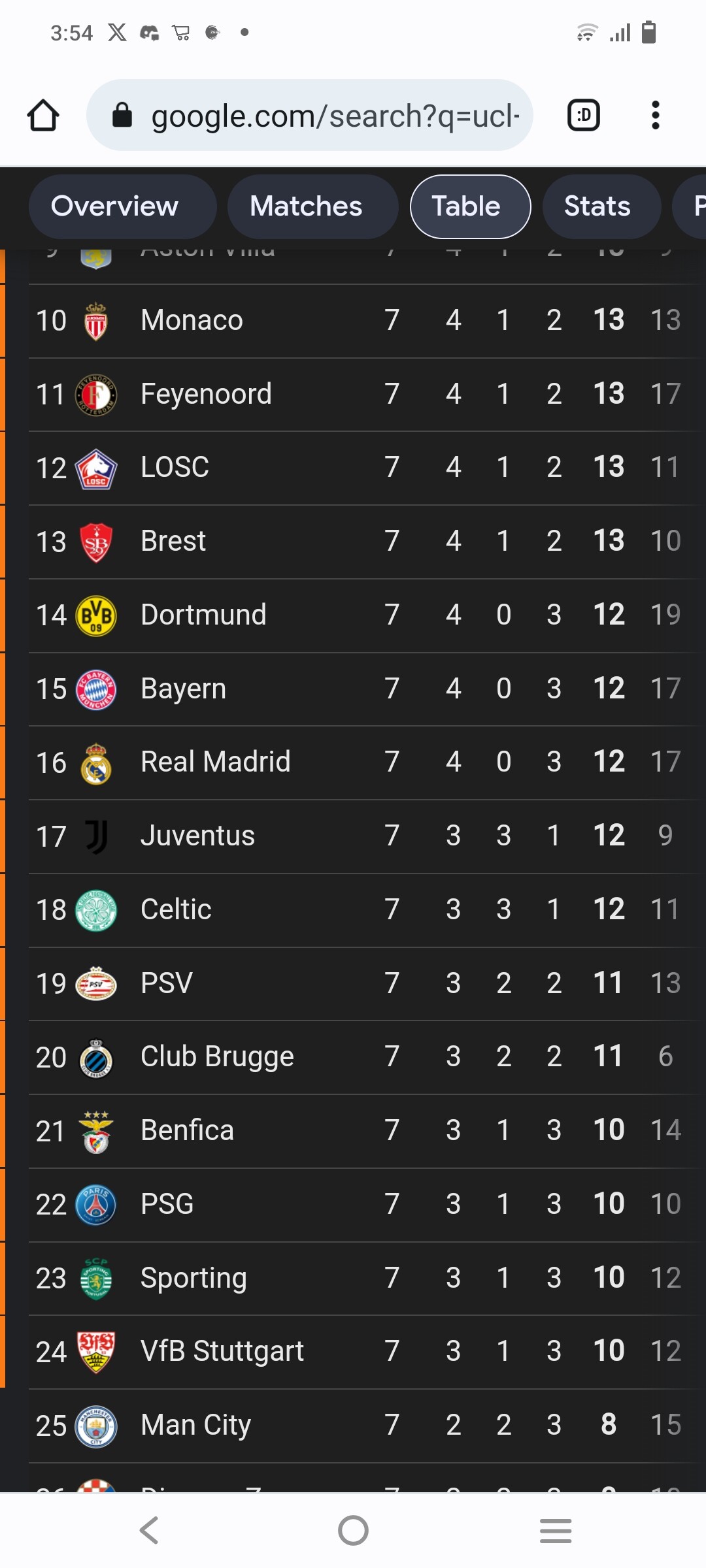
Task: Select the Table tab
Action: click(x=471, y=206)
